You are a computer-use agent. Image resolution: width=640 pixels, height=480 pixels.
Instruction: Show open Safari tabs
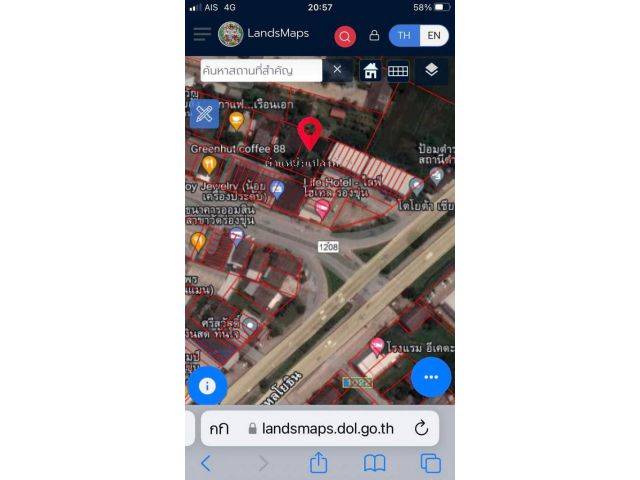431,463
